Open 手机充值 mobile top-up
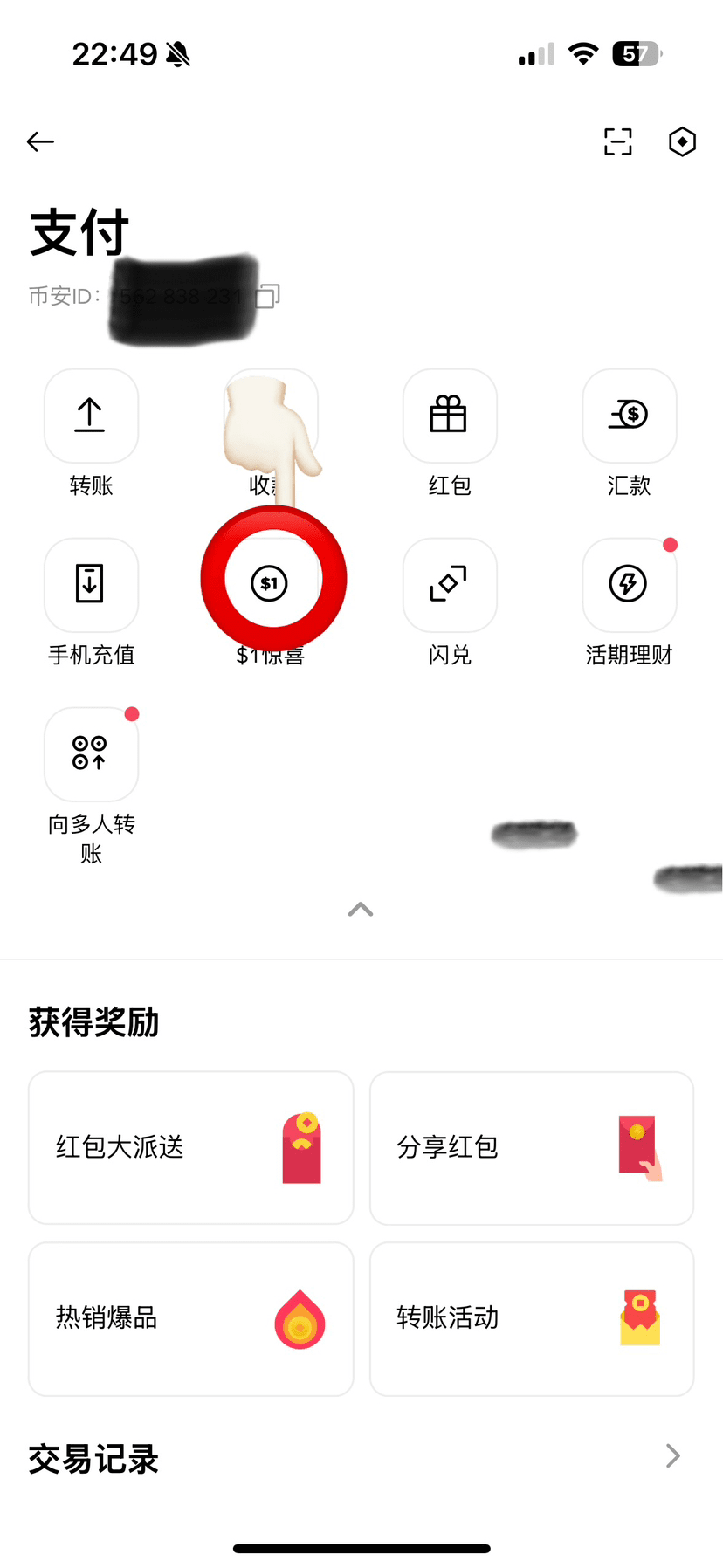Viewport: 723px width, 1568px height. [x=91, y=585]
